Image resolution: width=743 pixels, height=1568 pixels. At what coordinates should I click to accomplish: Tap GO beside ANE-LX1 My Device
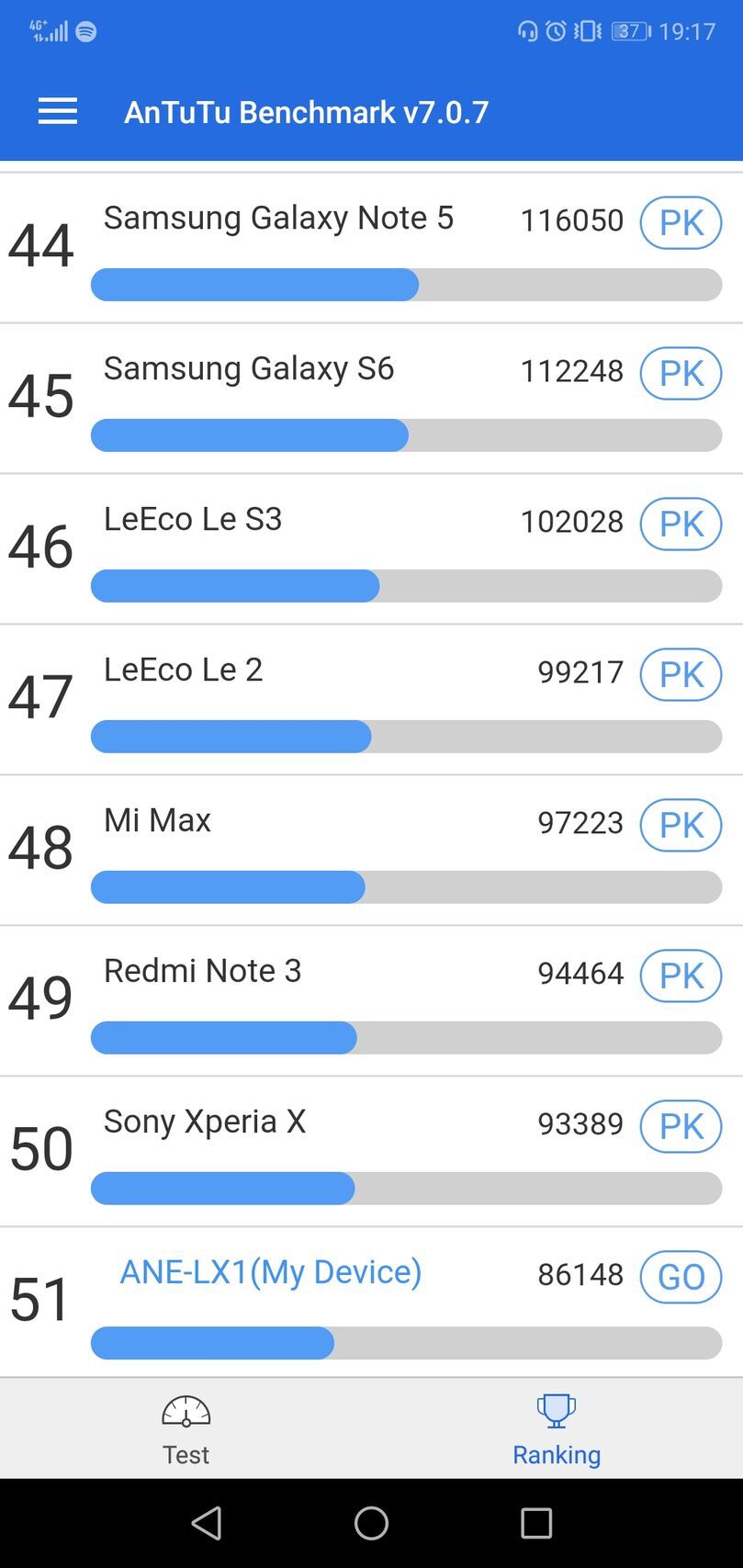pyautogui.click(x=680, y=1277)
